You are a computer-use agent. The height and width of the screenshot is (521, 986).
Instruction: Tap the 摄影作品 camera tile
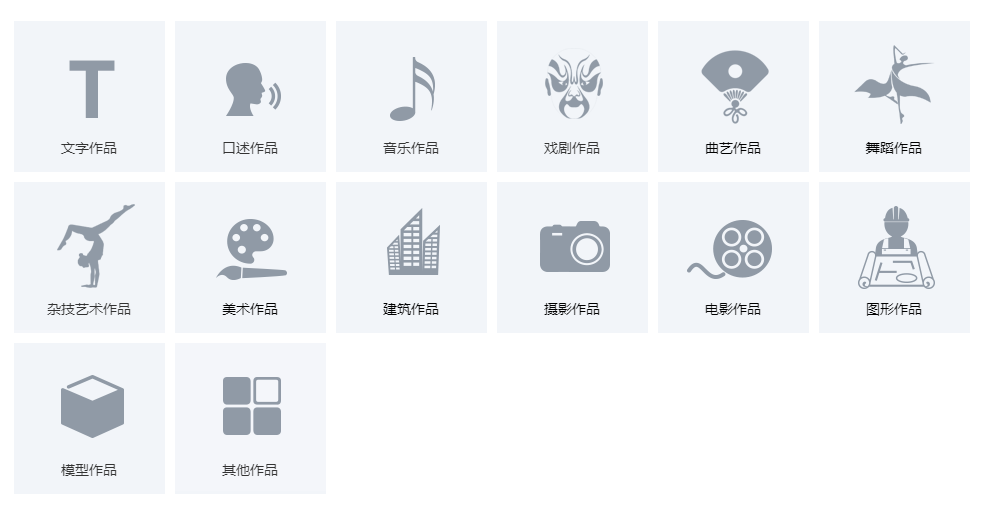click(x=572, y=258)
